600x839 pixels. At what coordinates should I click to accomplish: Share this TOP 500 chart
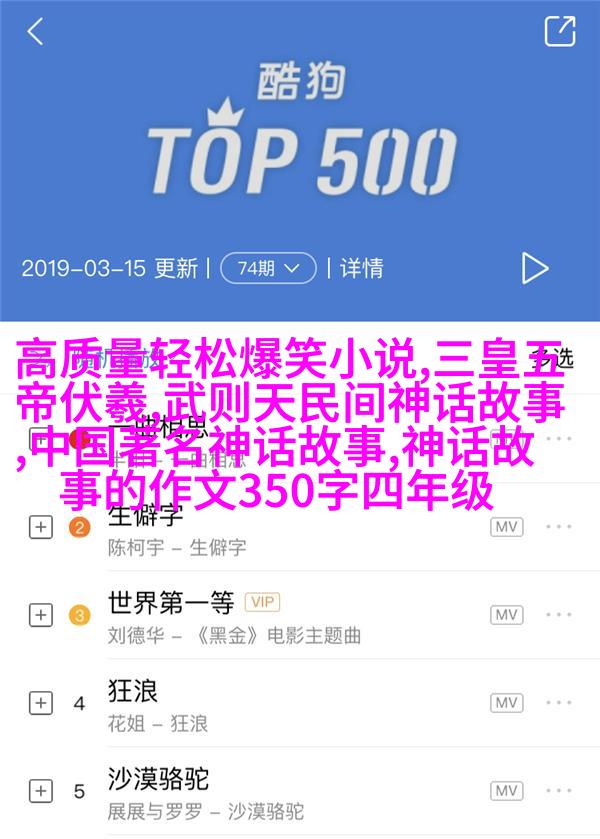click(x=559, y=32)
